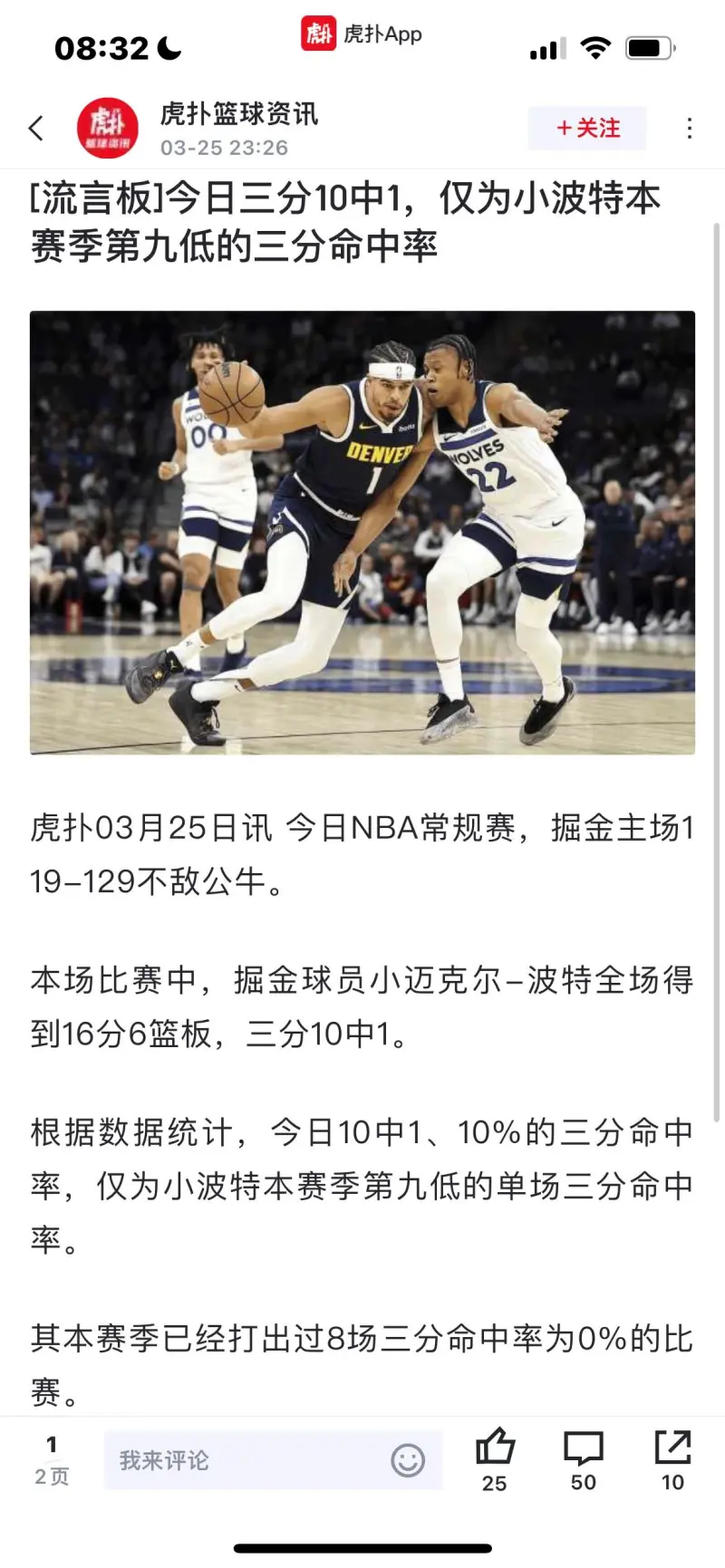This screenshot has height=1568, width=725.
Task: Return to 虎扑App via the top breadcrumb
Action: 362,34
